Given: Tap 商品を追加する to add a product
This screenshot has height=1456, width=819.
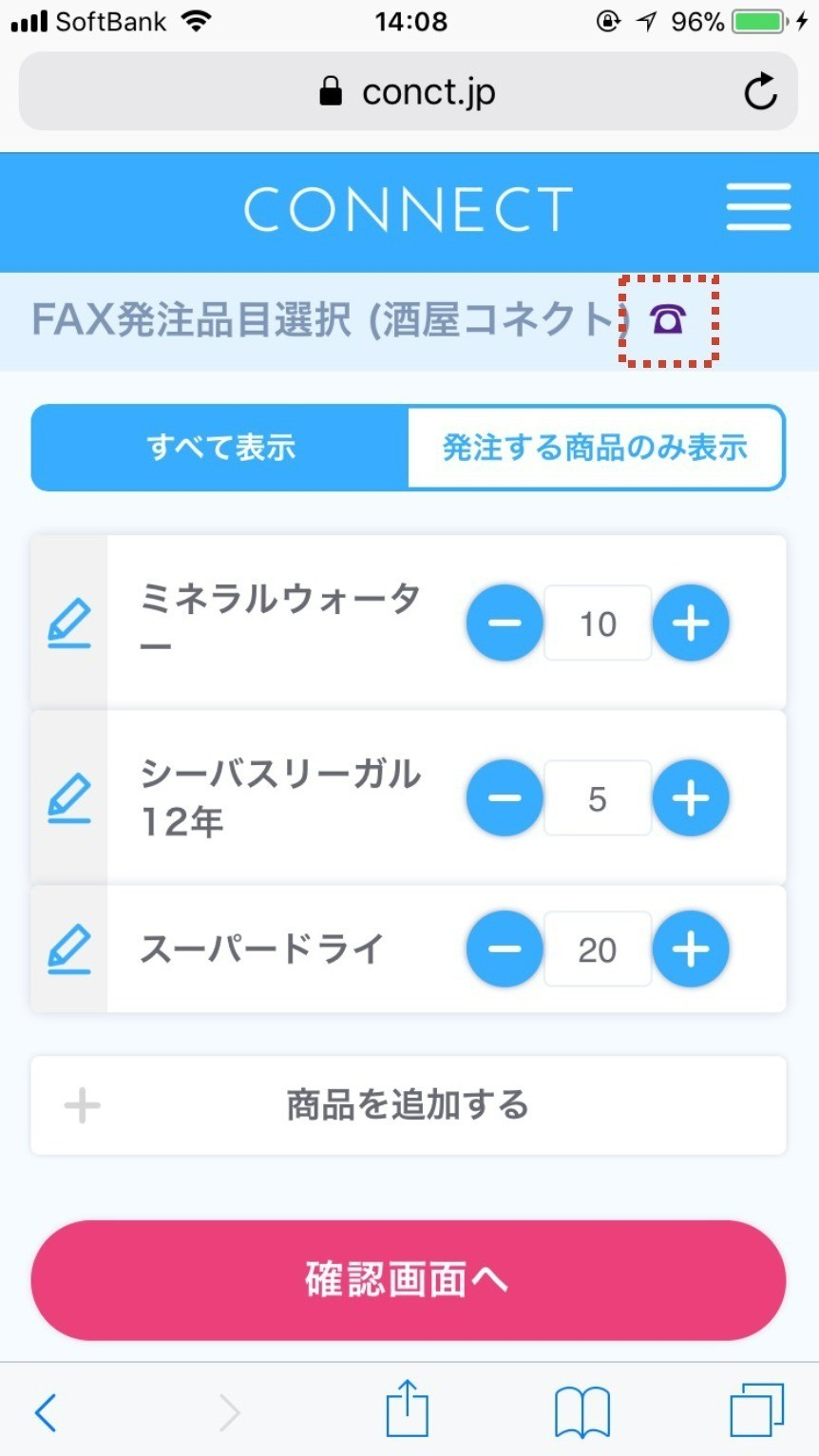Looking at the screenshot, I should coord(409,1105).
